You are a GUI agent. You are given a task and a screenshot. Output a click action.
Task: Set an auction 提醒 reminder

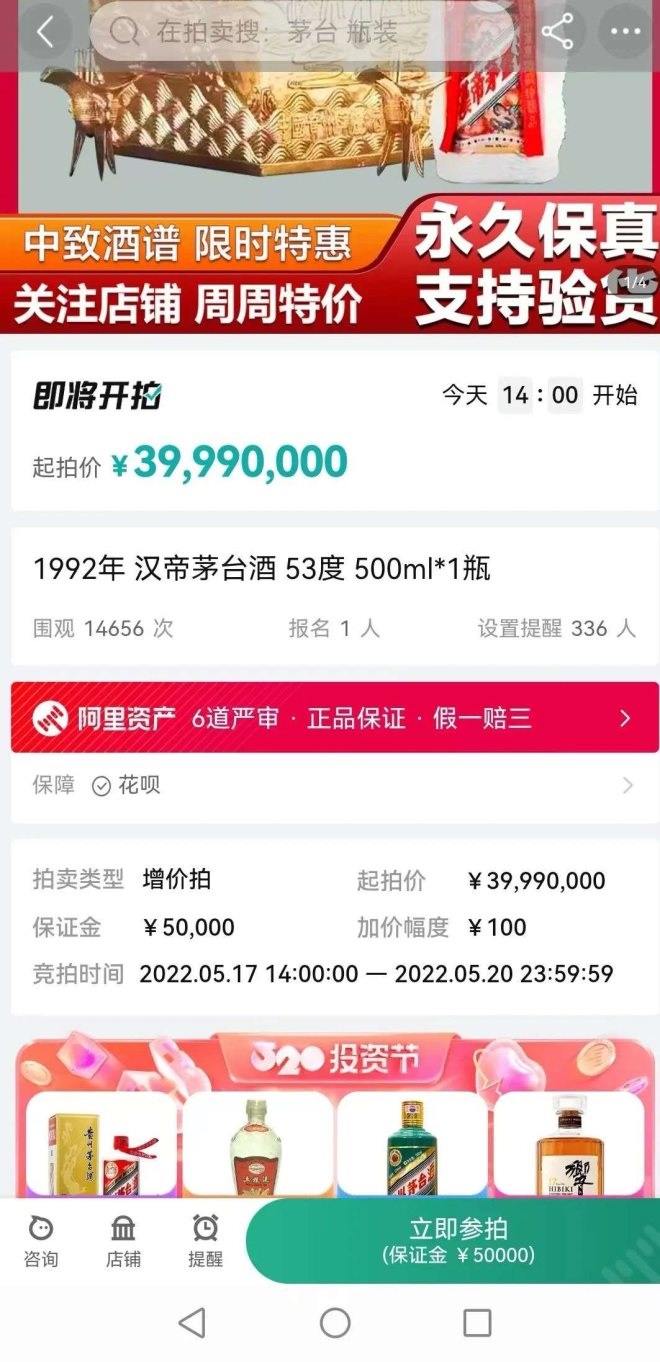click(205, 1241)
